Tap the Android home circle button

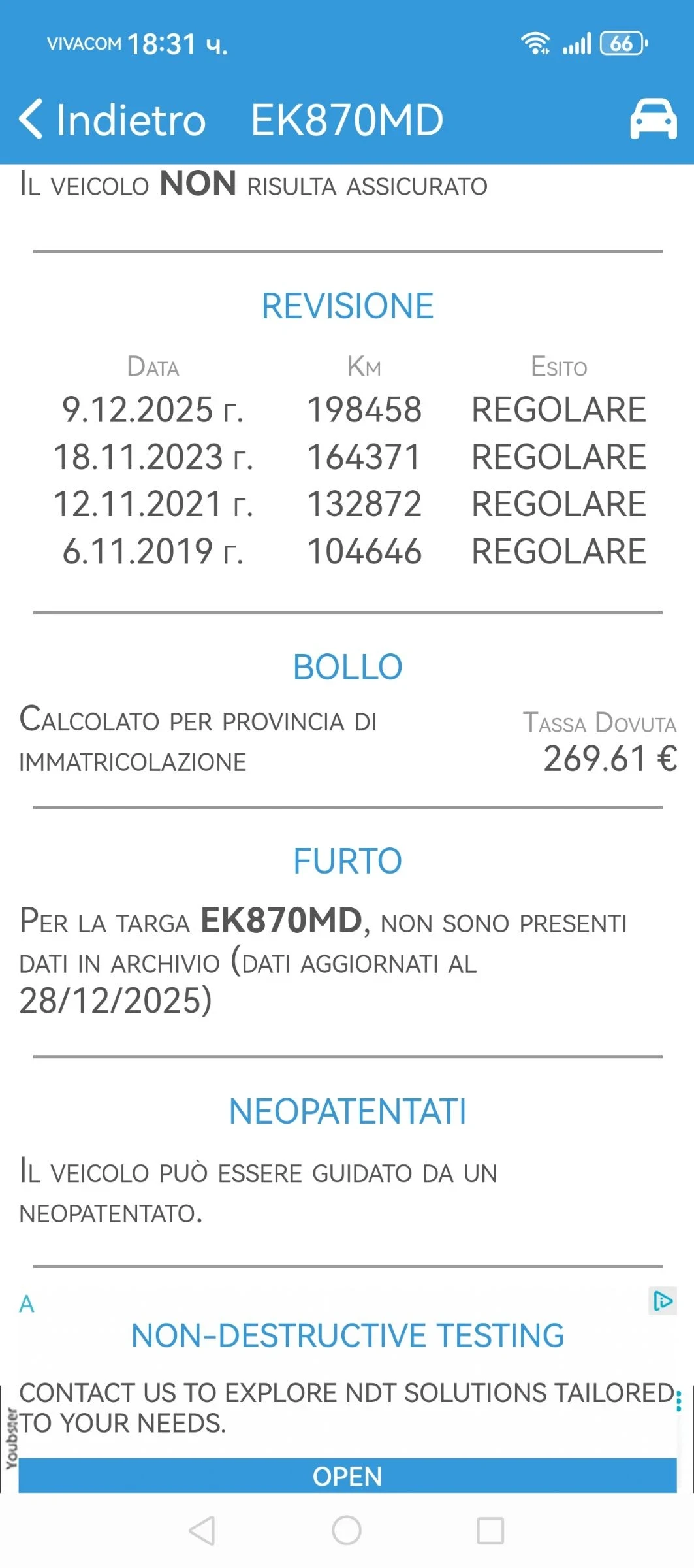[347, 1531]
